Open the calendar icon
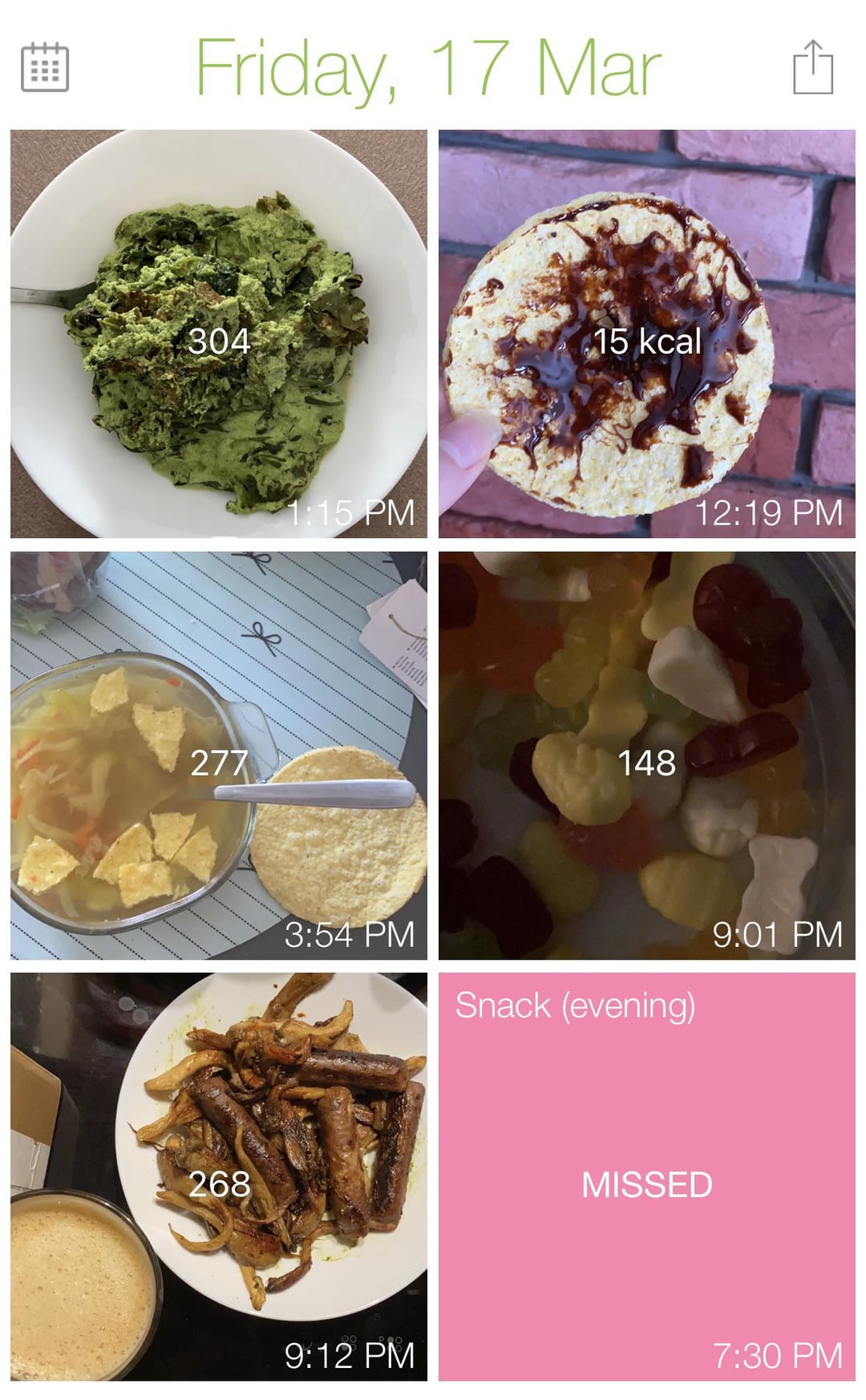The image size is (866, 1400). point(45,67)
